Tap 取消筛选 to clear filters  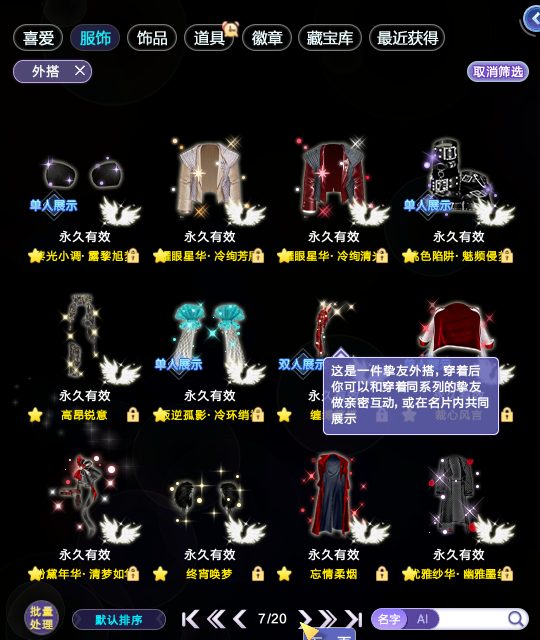(498, 72)
